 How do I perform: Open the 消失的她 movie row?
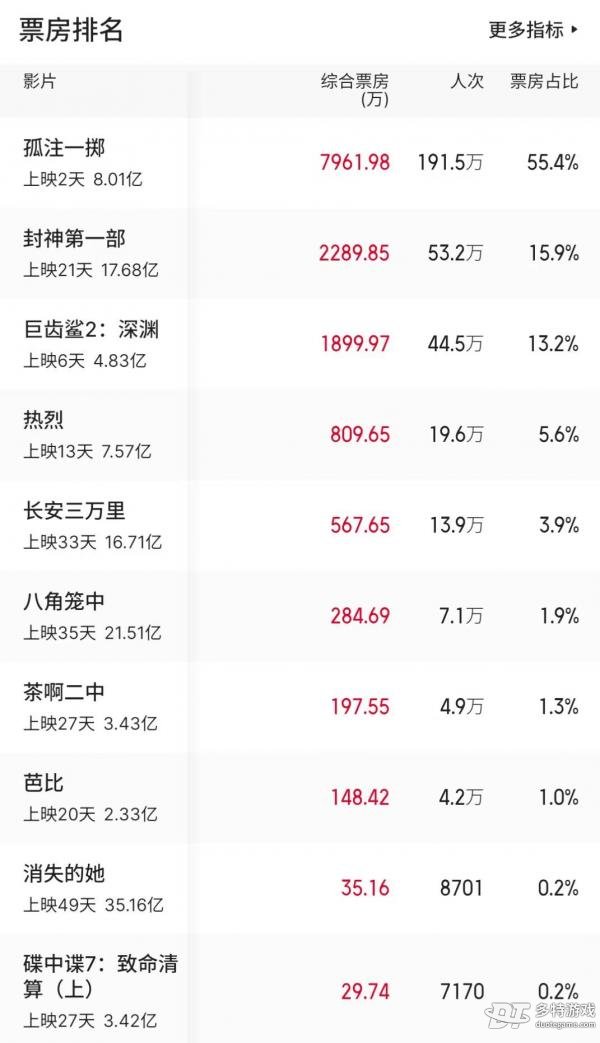click(300, 888)
